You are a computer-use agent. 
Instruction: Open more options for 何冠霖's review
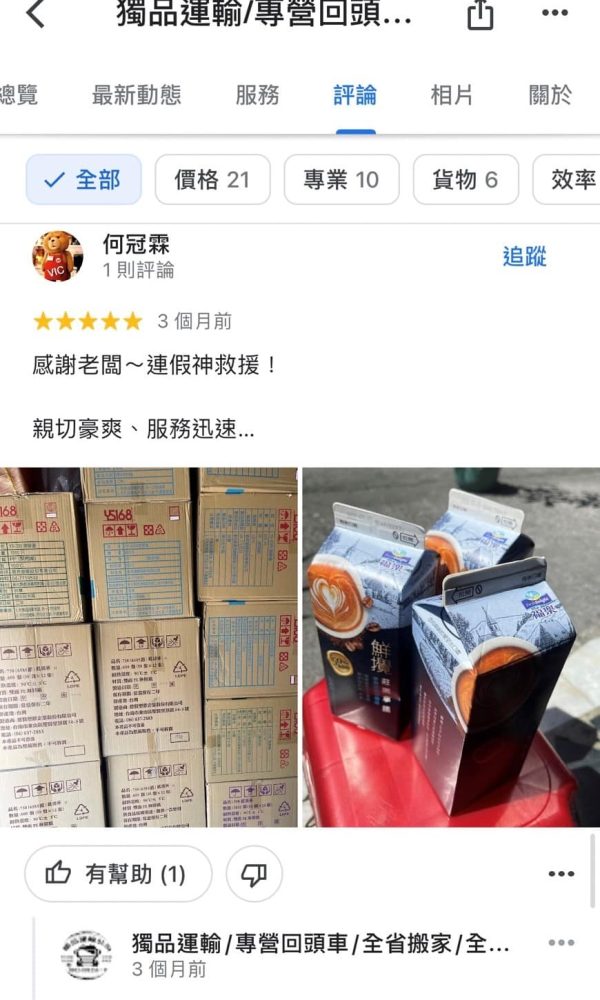pos(561,874)
